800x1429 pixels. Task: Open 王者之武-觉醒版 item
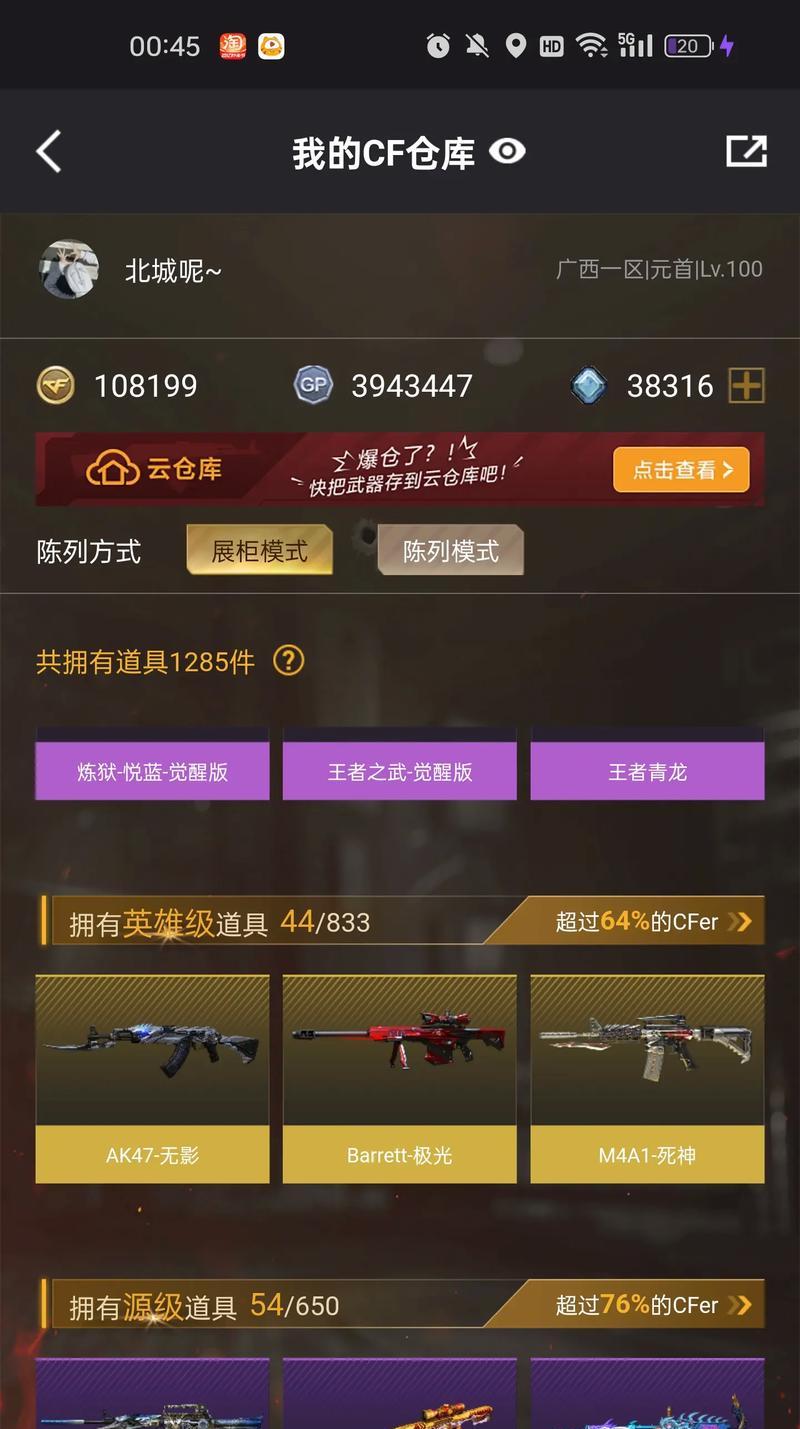400,771
